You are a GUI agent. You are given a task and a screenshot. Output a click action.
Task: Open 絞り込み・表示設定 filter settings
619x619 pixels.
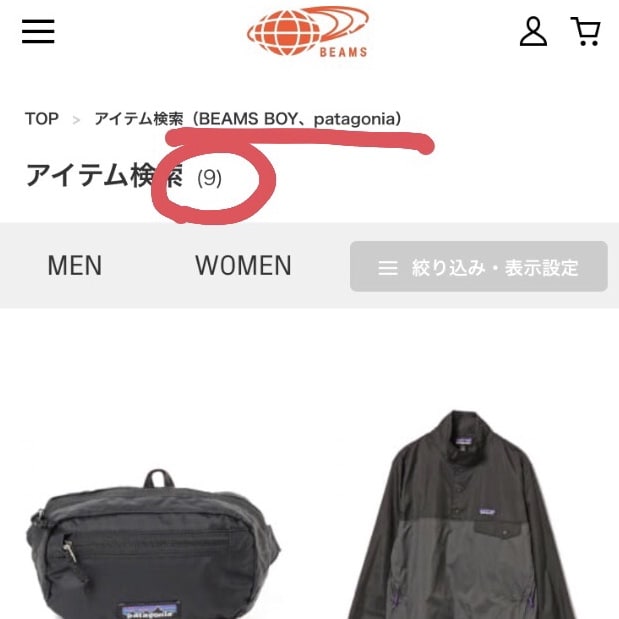tap(479, 267)
